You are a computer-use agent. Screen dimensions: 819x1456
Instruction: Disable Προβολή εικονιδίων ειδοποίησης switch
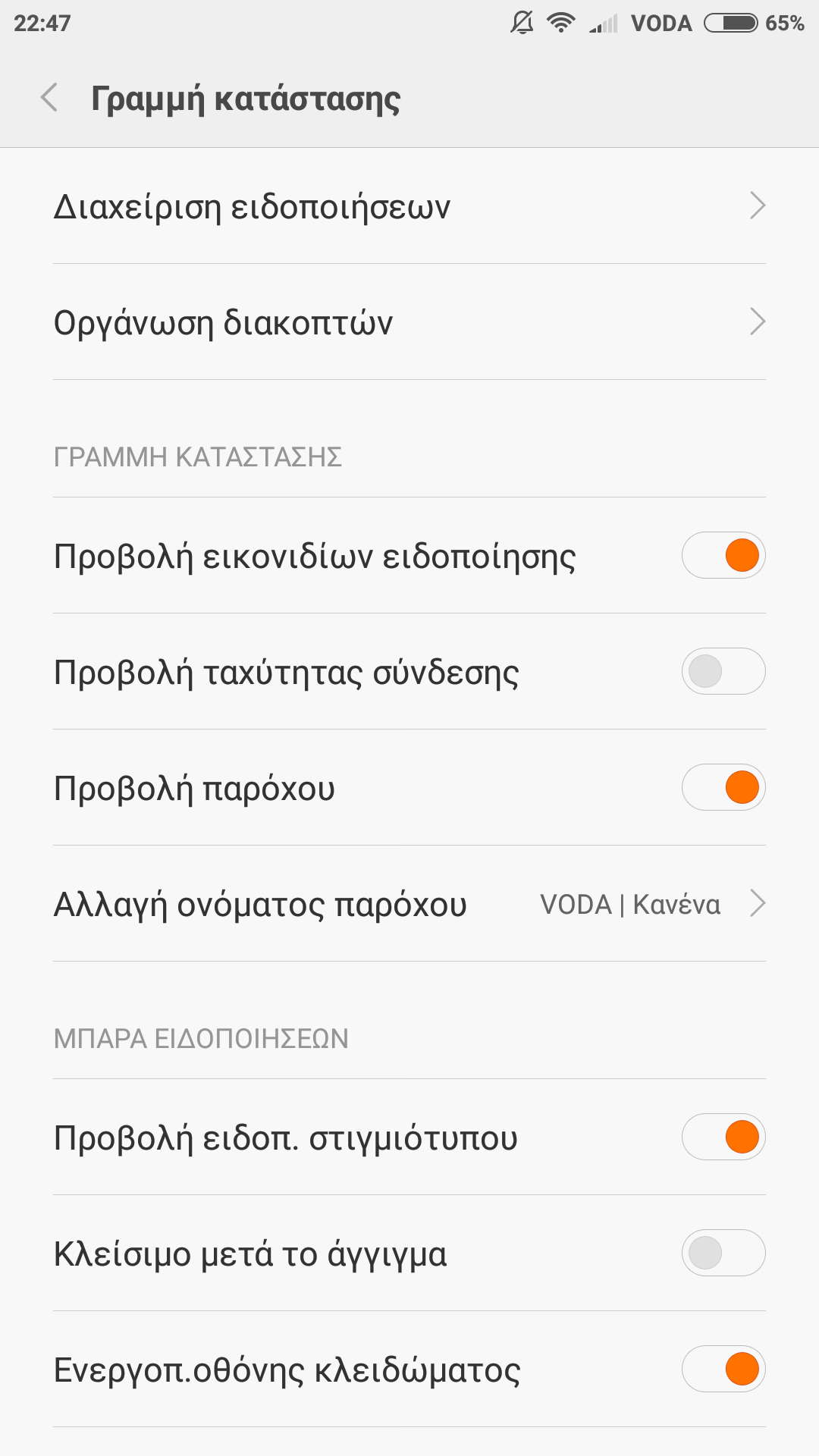coord(723,555)
